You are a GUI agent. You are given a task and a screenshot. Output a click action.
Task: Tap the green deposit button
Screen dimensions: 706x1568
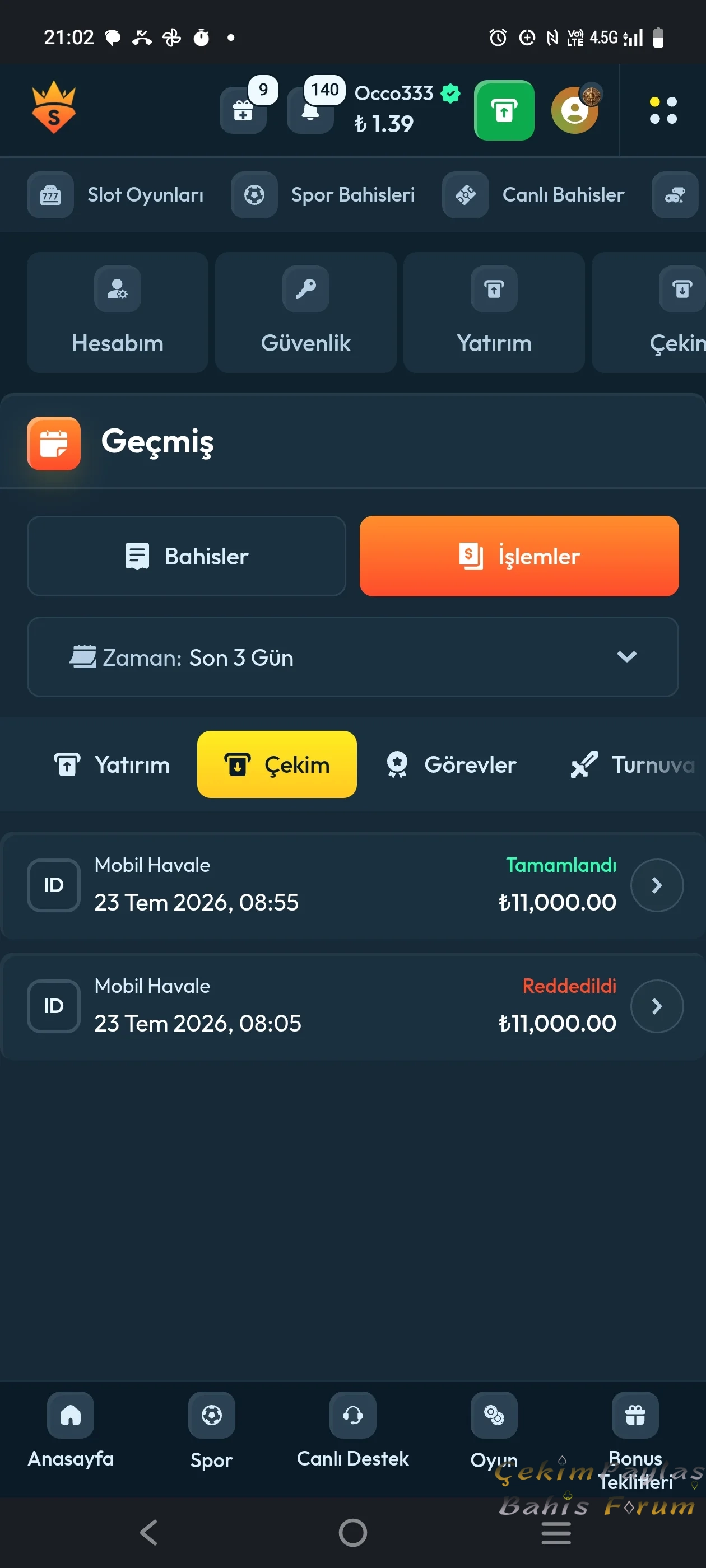click(x=504, y=110)
